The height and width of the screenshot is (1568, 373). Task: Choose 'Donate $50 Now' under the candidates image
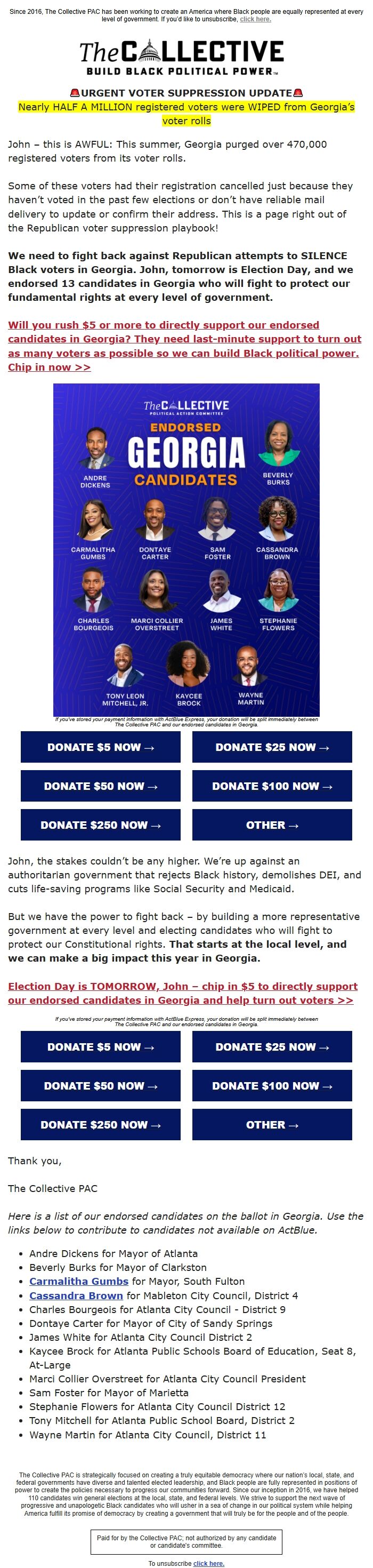tap(100, 786)
